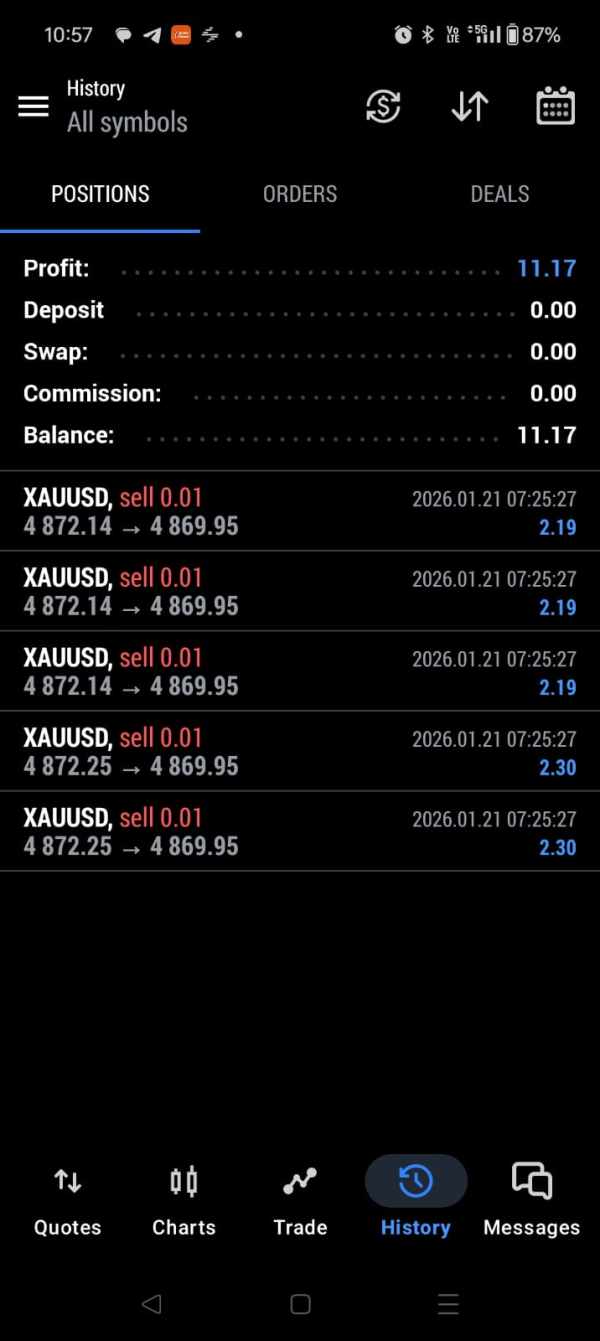Open the sort order arrows
Viewport: 600px width, 1341px height.
point(469,106)
